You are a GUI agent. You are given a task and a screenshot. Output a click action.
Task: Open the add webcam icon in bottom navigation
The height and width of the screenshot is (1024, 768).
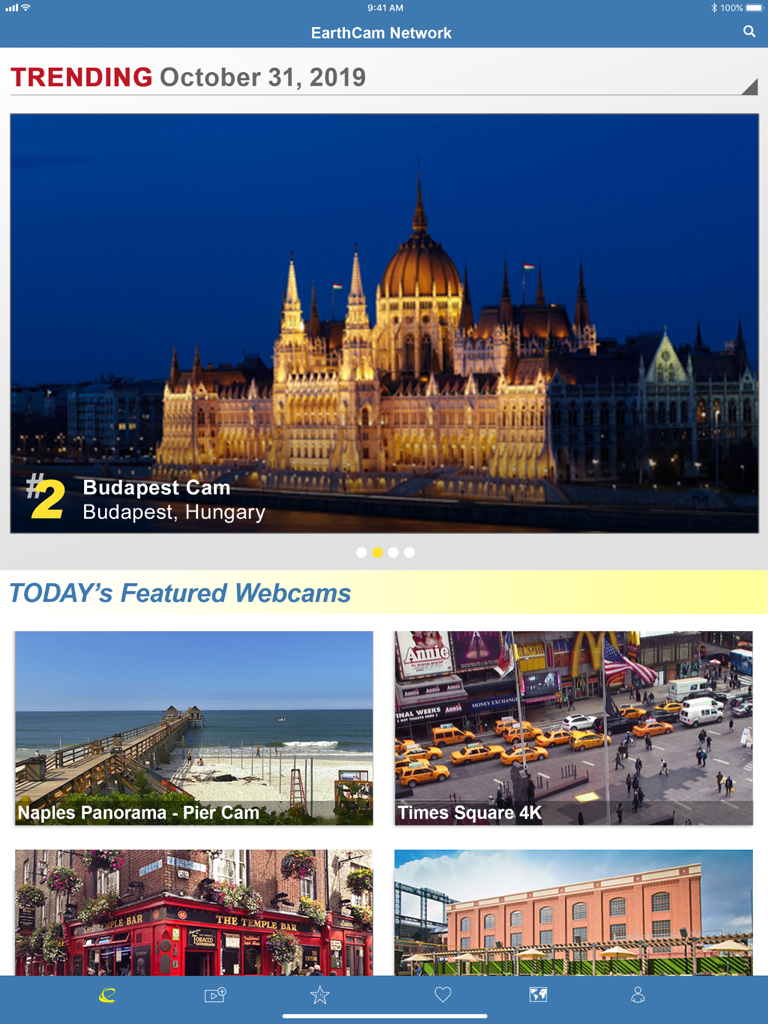point(214,996)
